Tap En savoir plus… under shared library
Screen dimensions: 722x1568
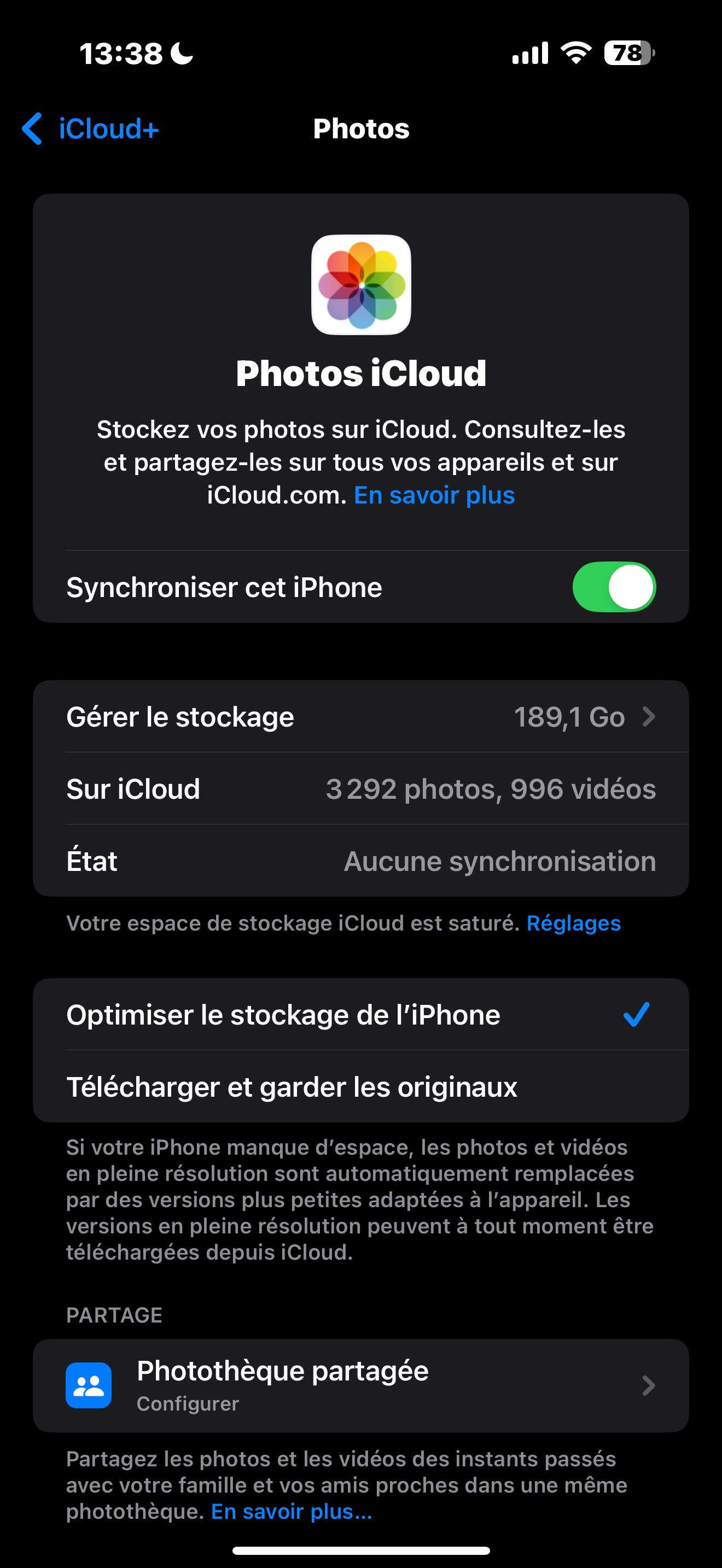pos(292,1511)
